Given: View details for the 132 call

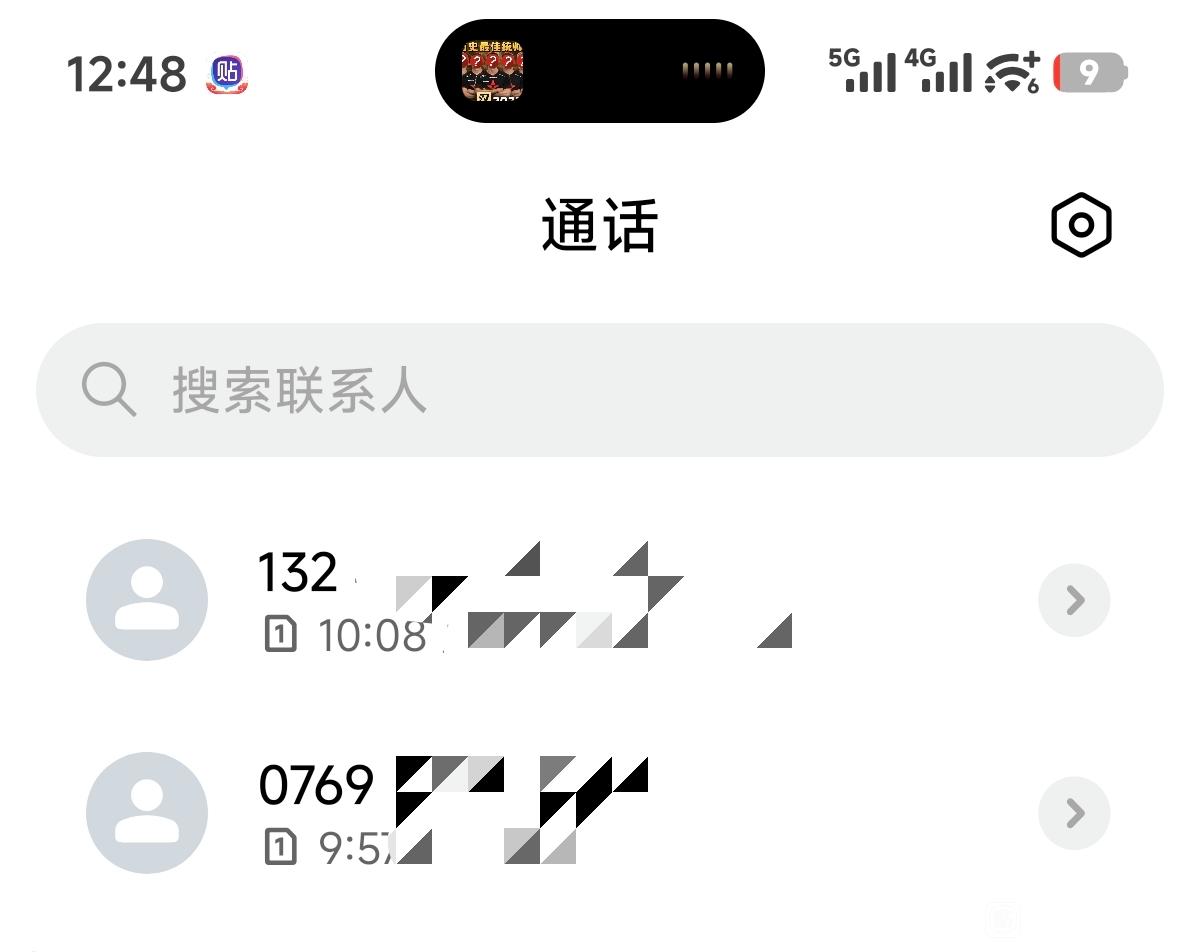Looking at the screenshot, I should pyautogui.click(x=1075, y=600).
